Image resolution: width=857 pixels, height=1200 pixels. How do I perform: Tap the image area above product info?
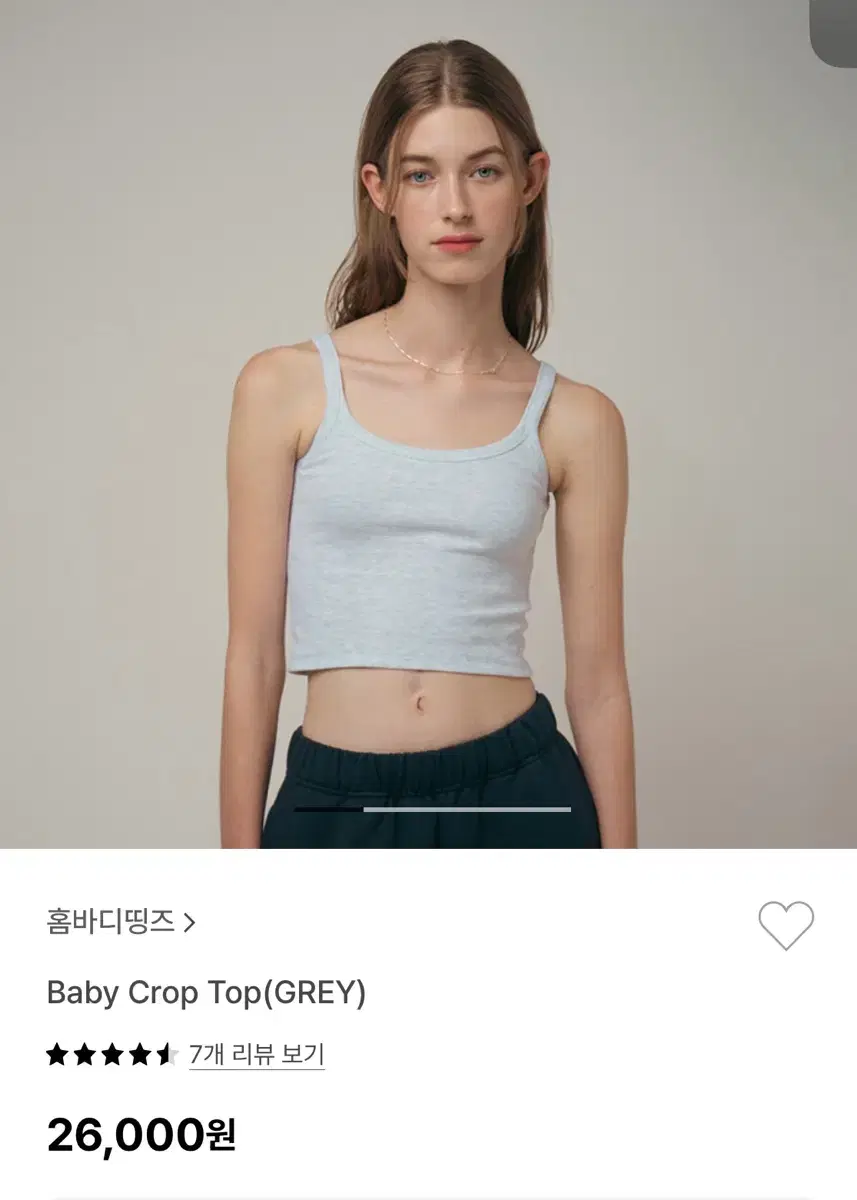428,420
